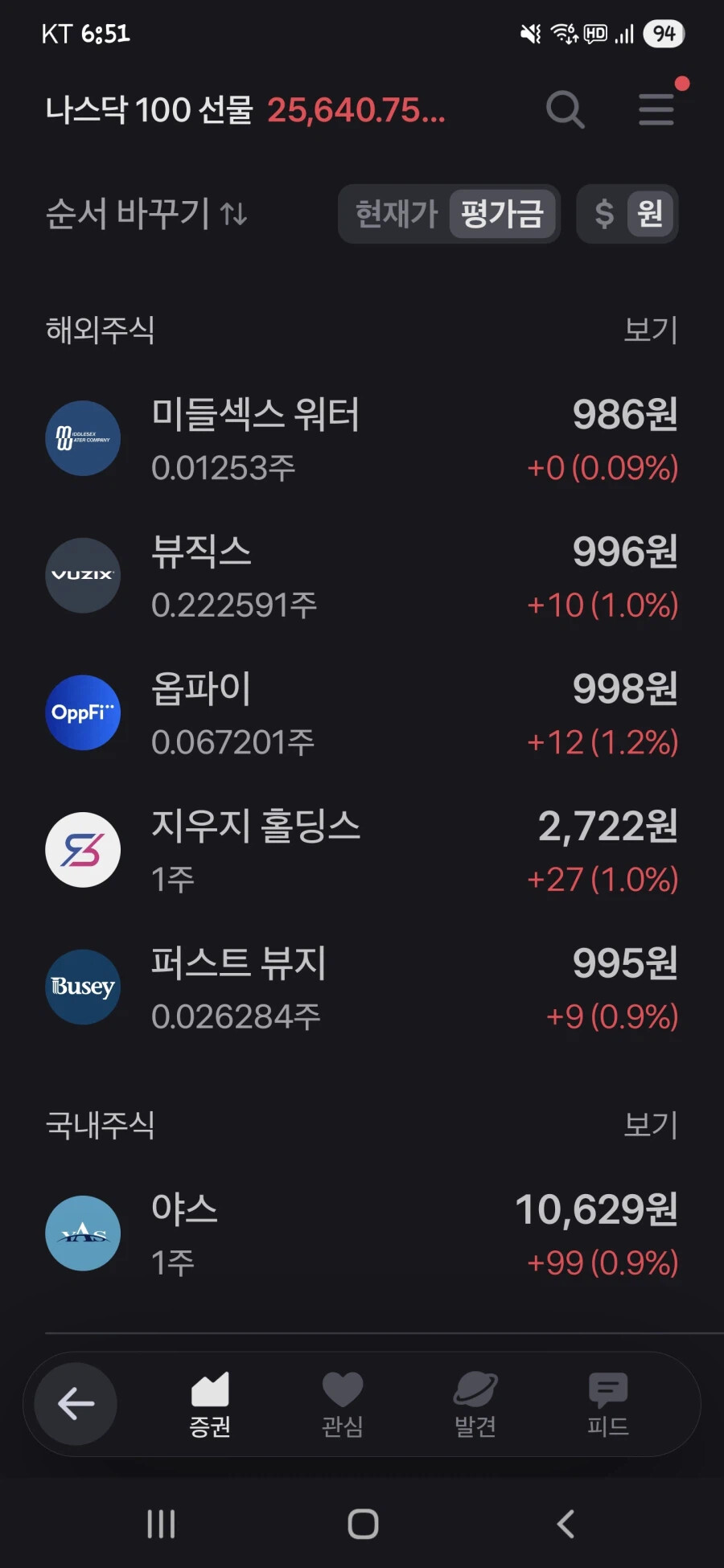Image resolution: width=724 pixels, height=1568 pixels.
Task: Open the search icon
Action: pos(565,109)
